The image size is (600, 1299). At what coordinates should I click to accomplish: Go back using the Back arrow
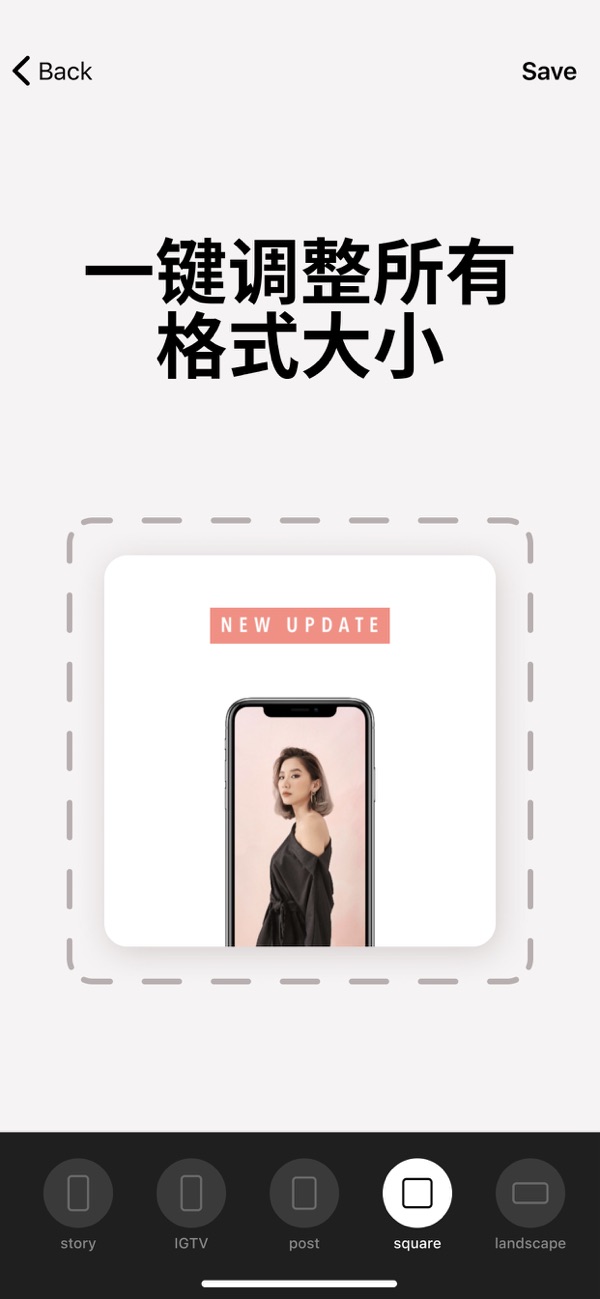click(x=50, y=71)
